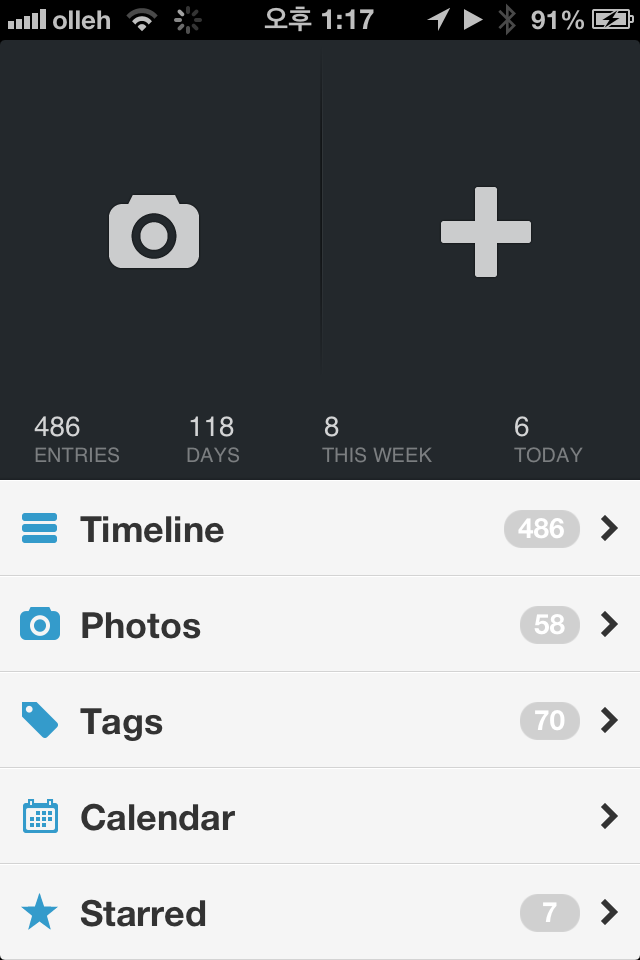
Task: Add a photo entry with the camera
Action: tap(154, 232)
